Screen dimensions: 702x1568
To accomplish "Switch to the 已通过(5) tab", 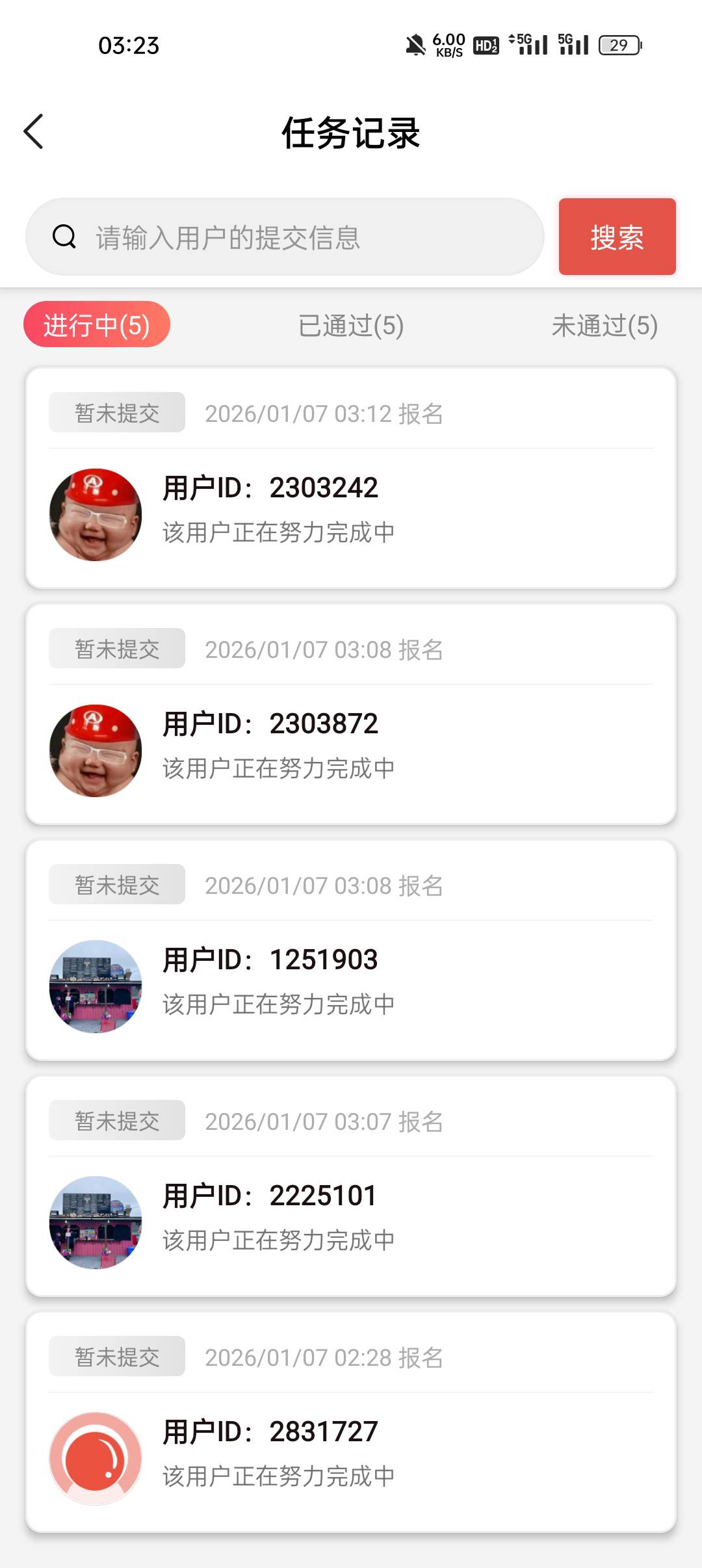I will 351,325.
